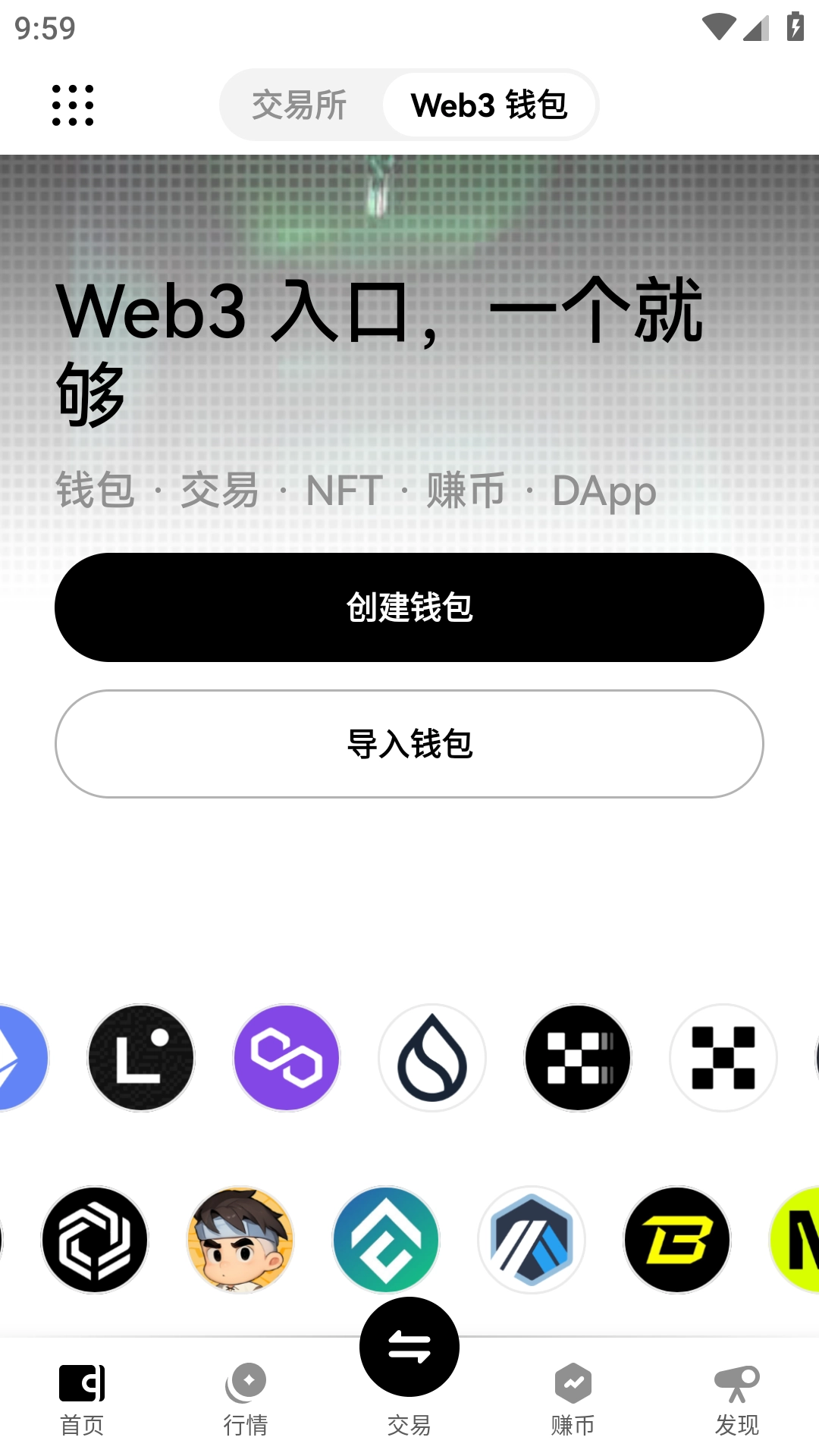Select the Sui network icon
Screen dimensions: 819x1456
tap(431, 1059)
